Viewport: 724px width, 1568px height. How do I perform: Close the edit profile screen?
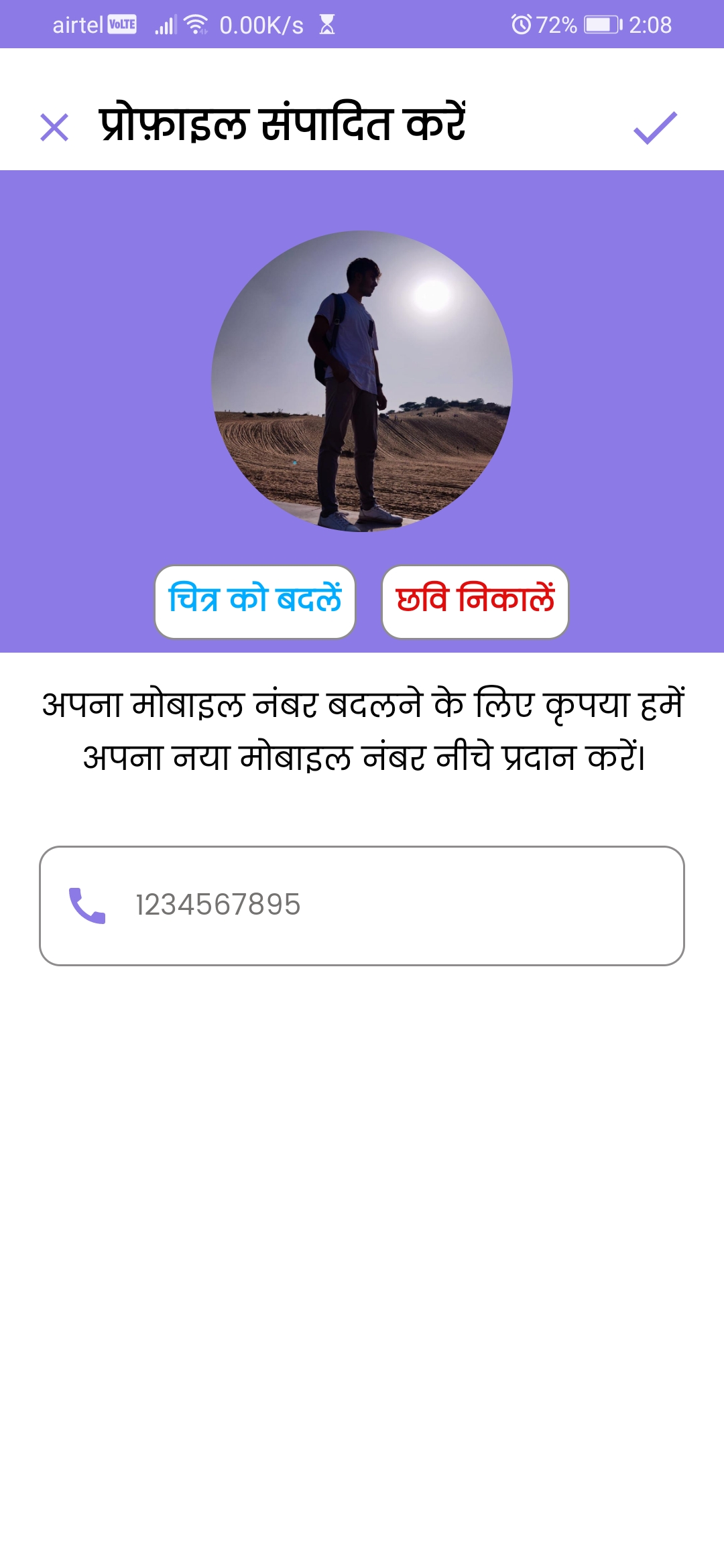coord(54,127)
